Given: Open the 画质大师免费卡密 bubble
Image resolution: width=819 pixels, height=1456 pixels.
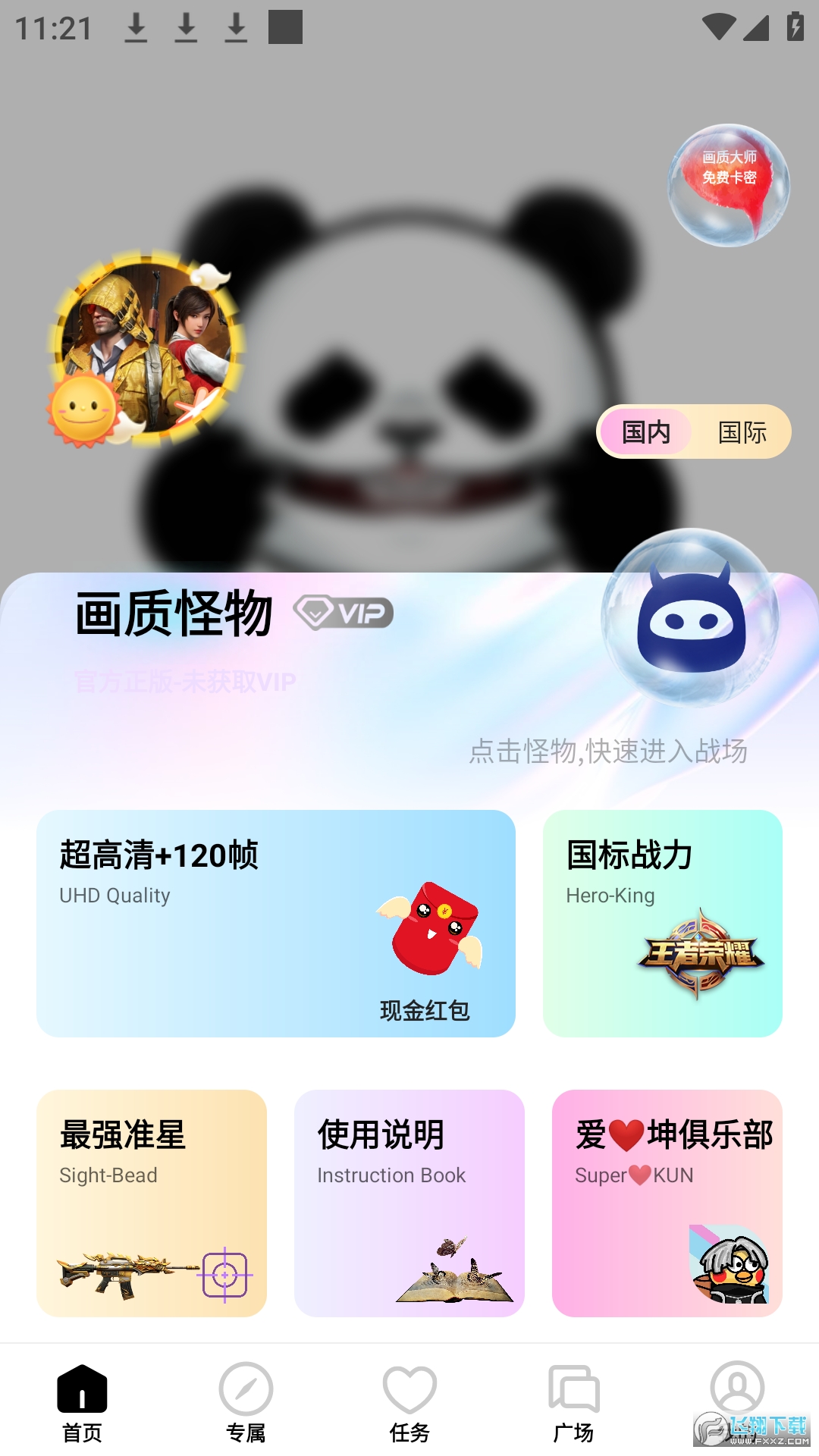Looking at the screenshot, I should coord(730,184).
